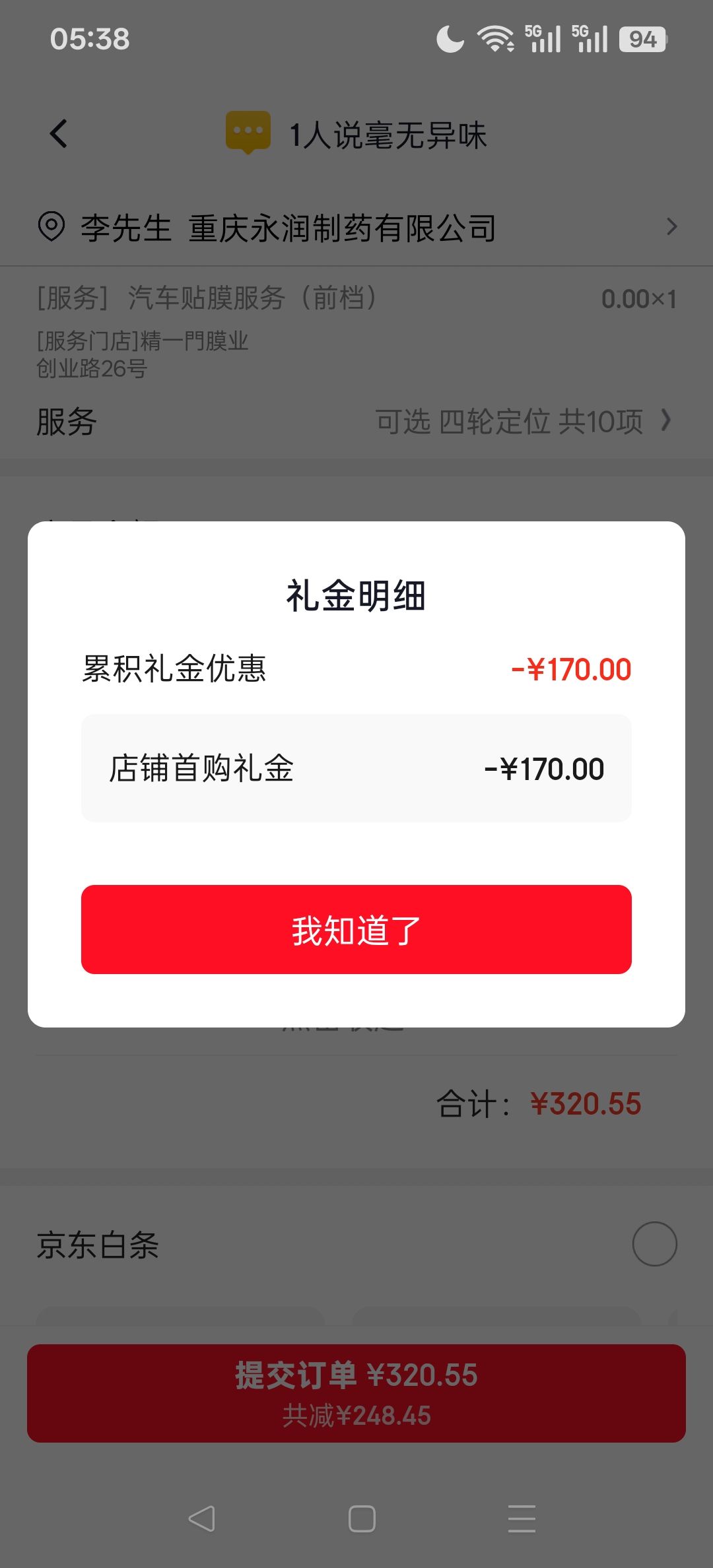Dismiss the dialog with 我知道了

pyautogui.click(x=356, y=929)
